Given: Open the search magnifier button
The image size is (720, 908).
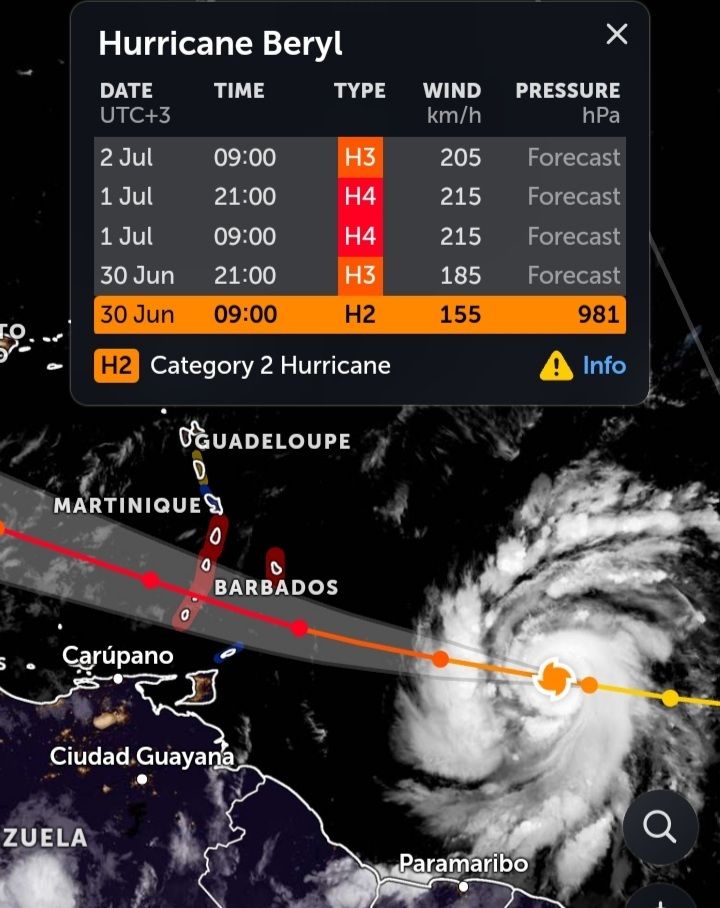Looking at the screenshot, I should click(660, 826).
